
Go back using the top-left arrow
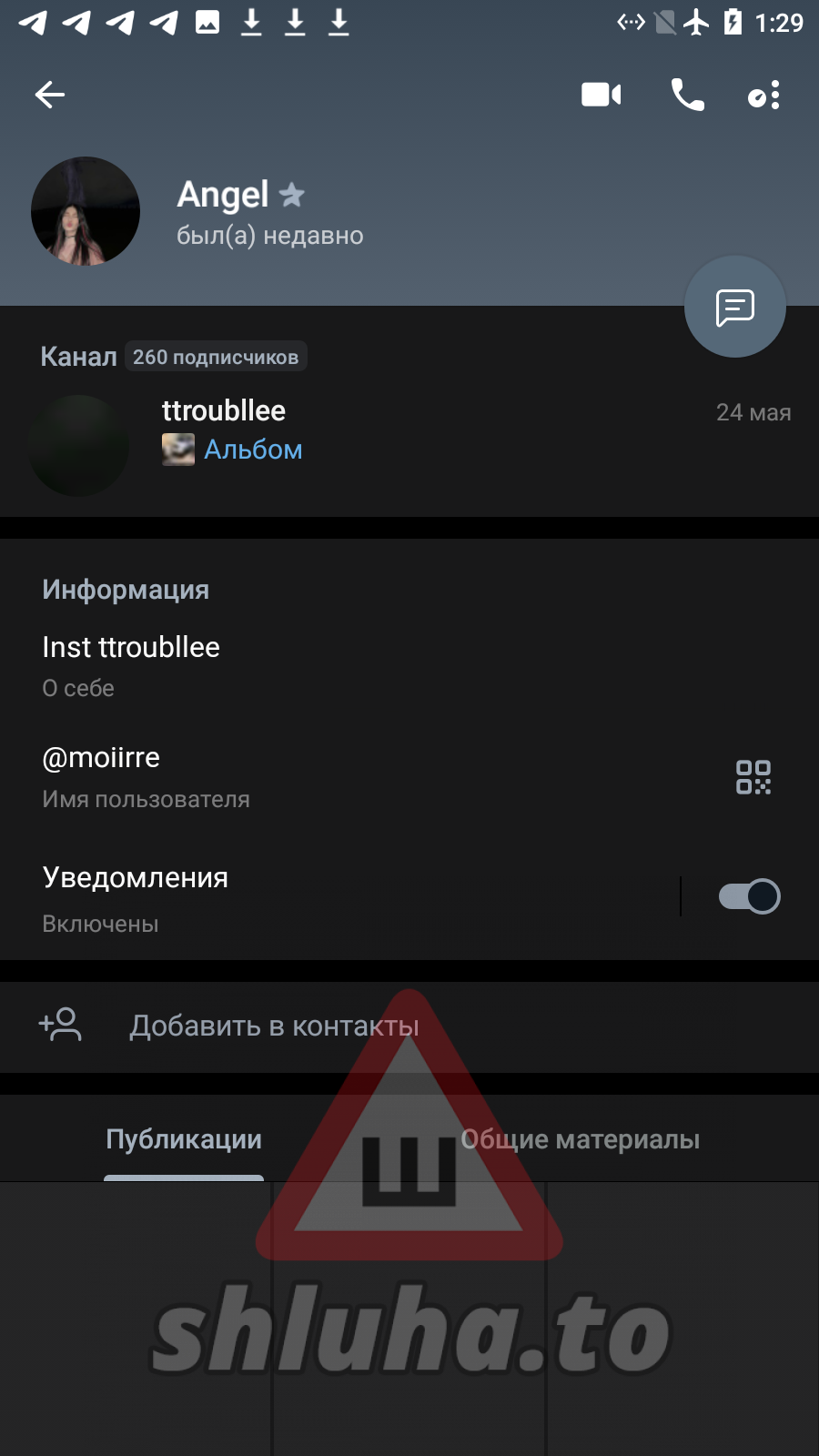50,95
